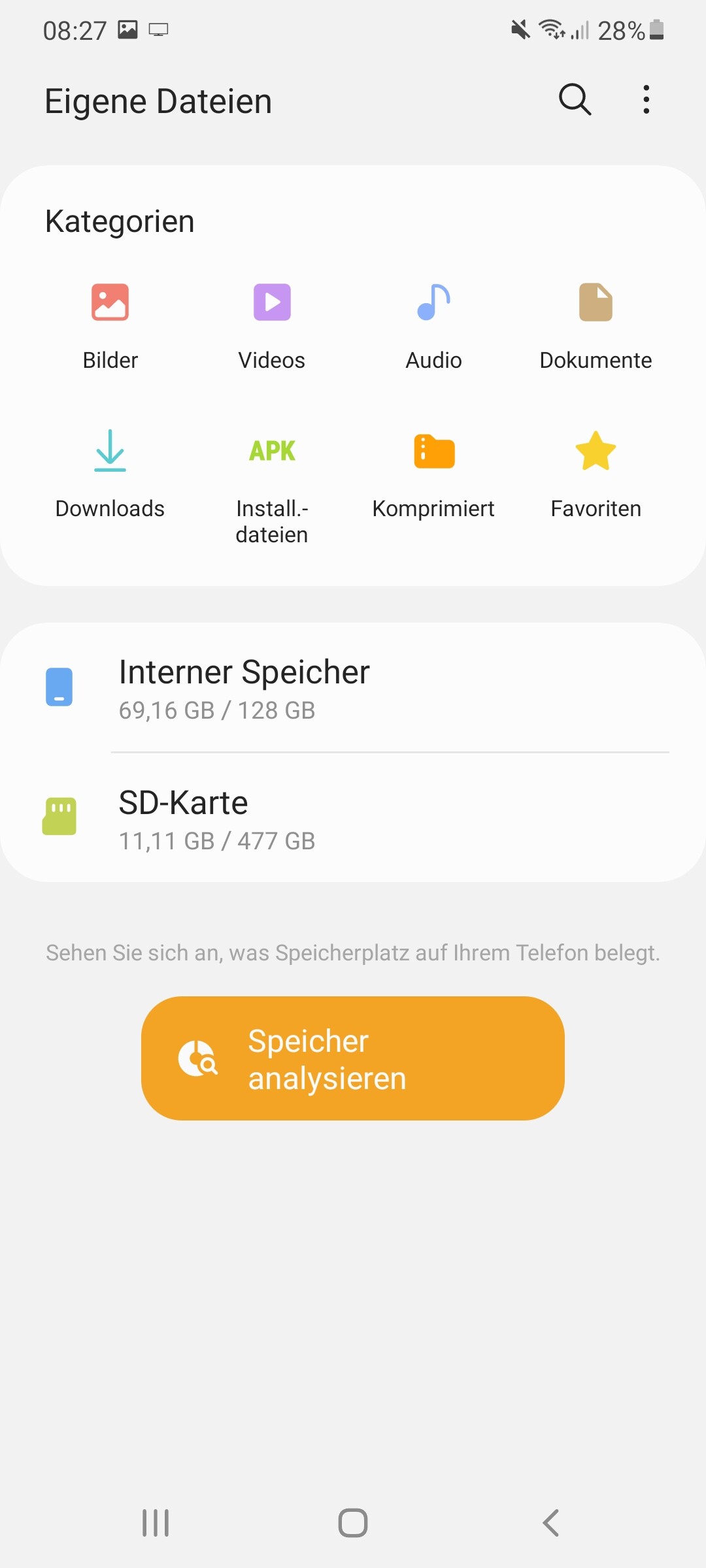Screen dimensions: 706x1568
Task: Browse the SD-Karte storage
Action: (x=353, y=819)
